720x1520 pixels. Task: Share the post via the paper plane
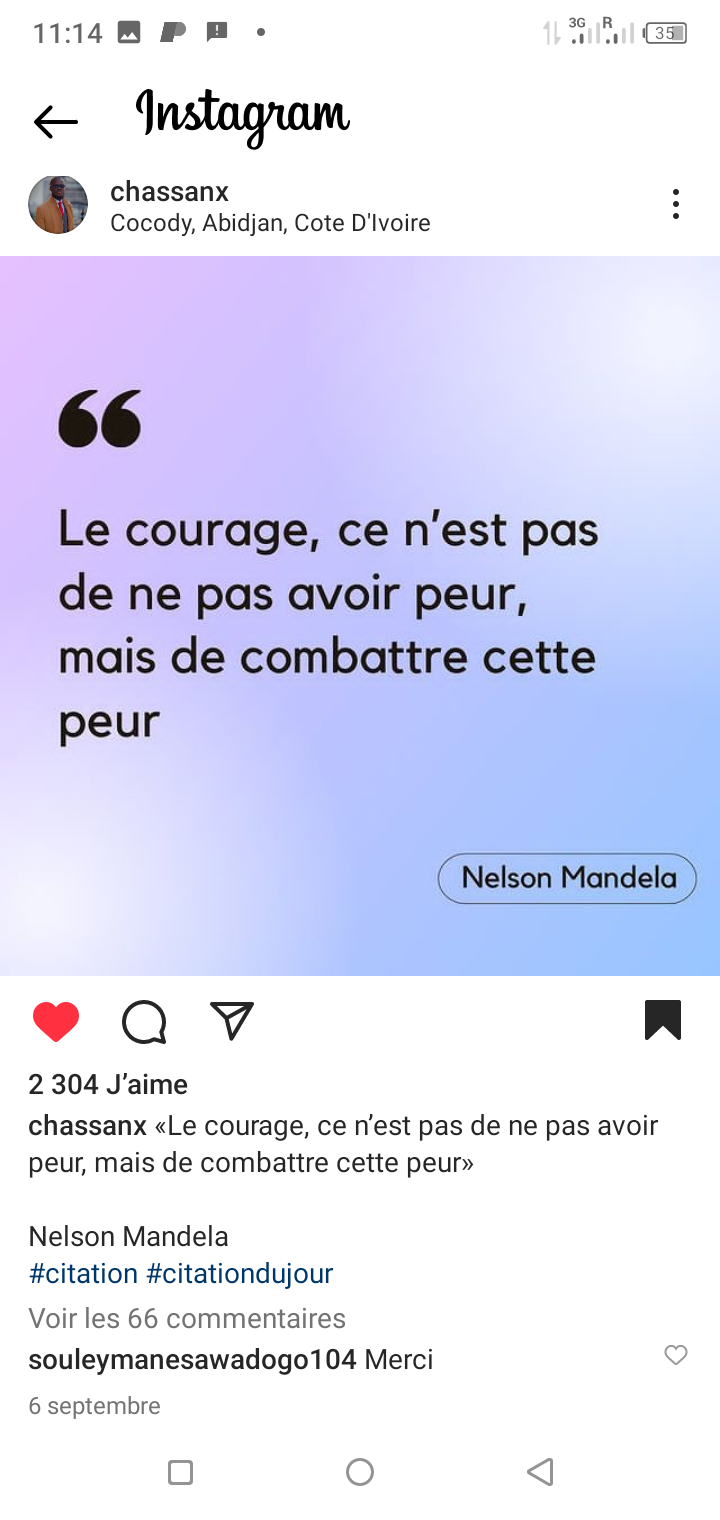[x=232, y=1021]
